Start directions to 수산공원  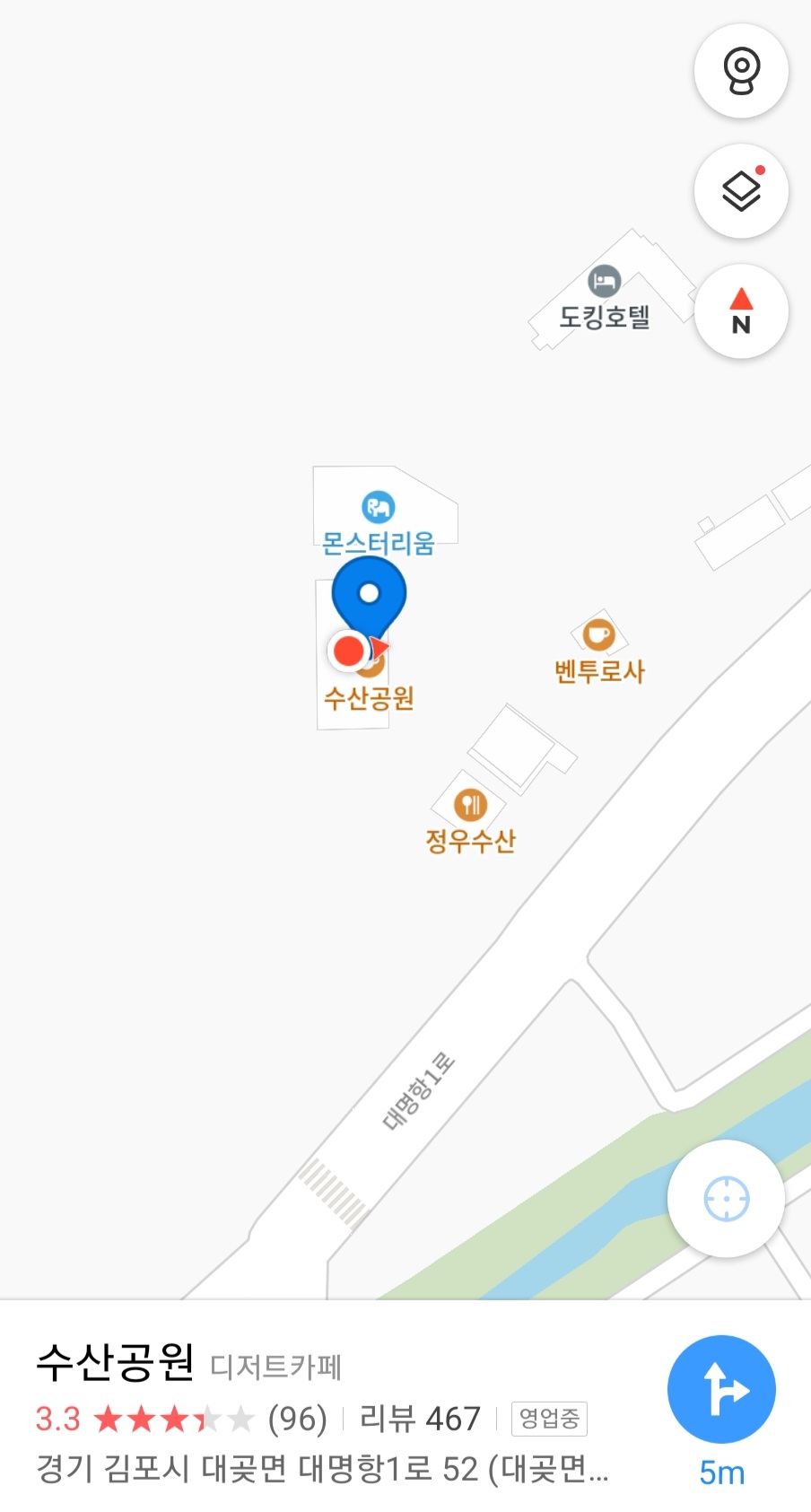click(721, 1389)
